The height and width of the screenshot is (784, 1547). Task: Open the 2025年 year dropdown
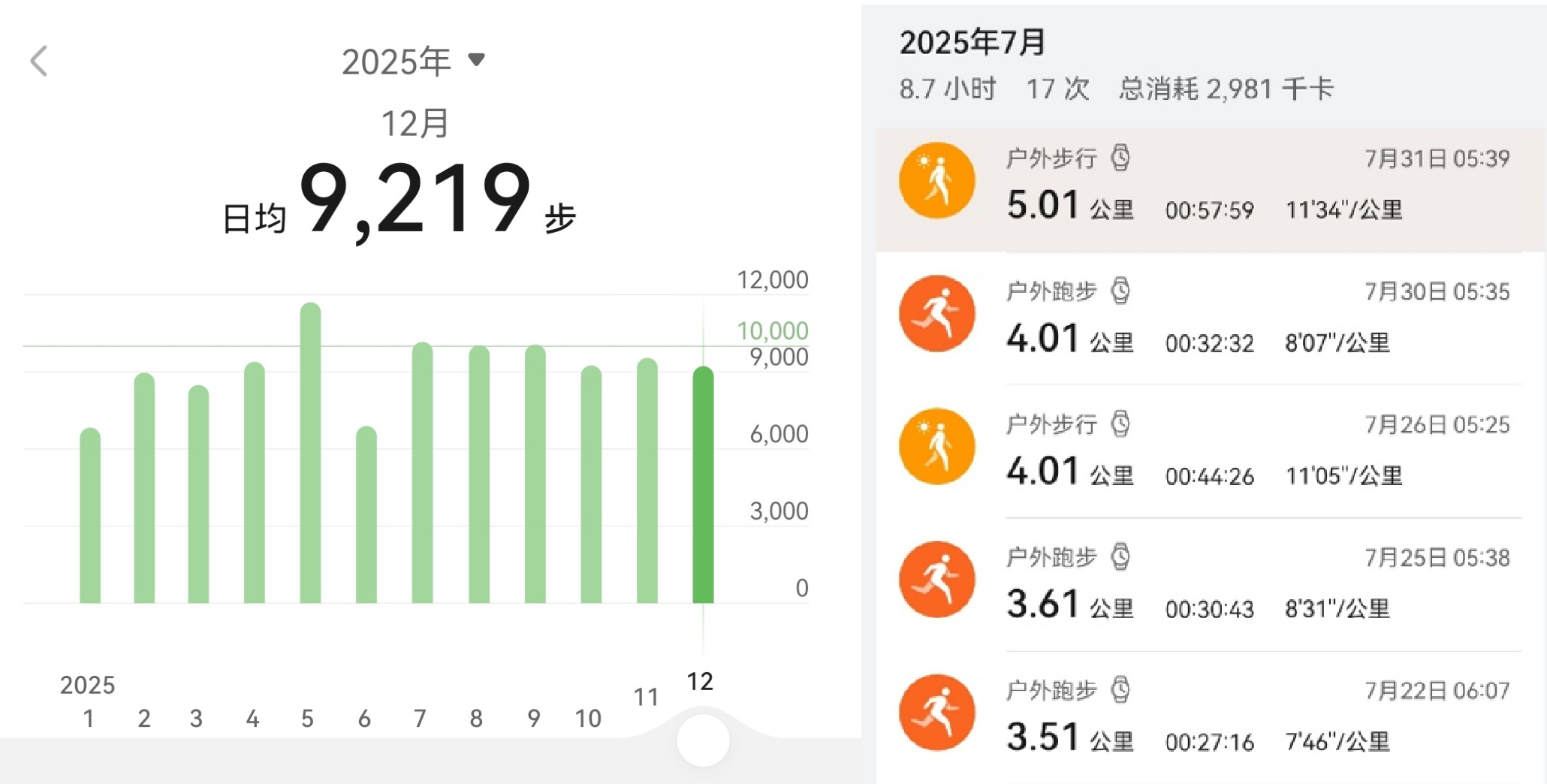413,61
